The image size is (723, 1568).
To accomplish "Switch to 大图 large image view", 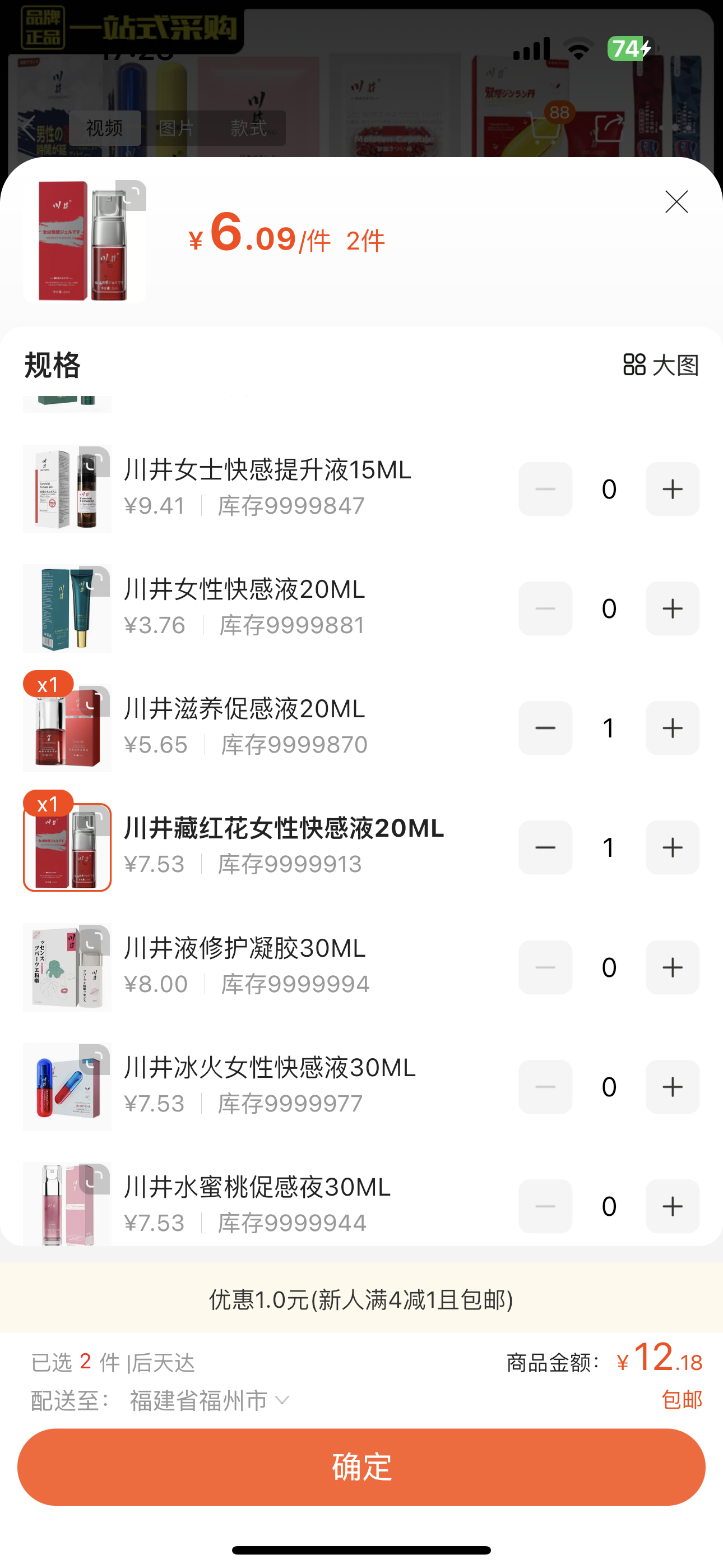I will (660, 365).
